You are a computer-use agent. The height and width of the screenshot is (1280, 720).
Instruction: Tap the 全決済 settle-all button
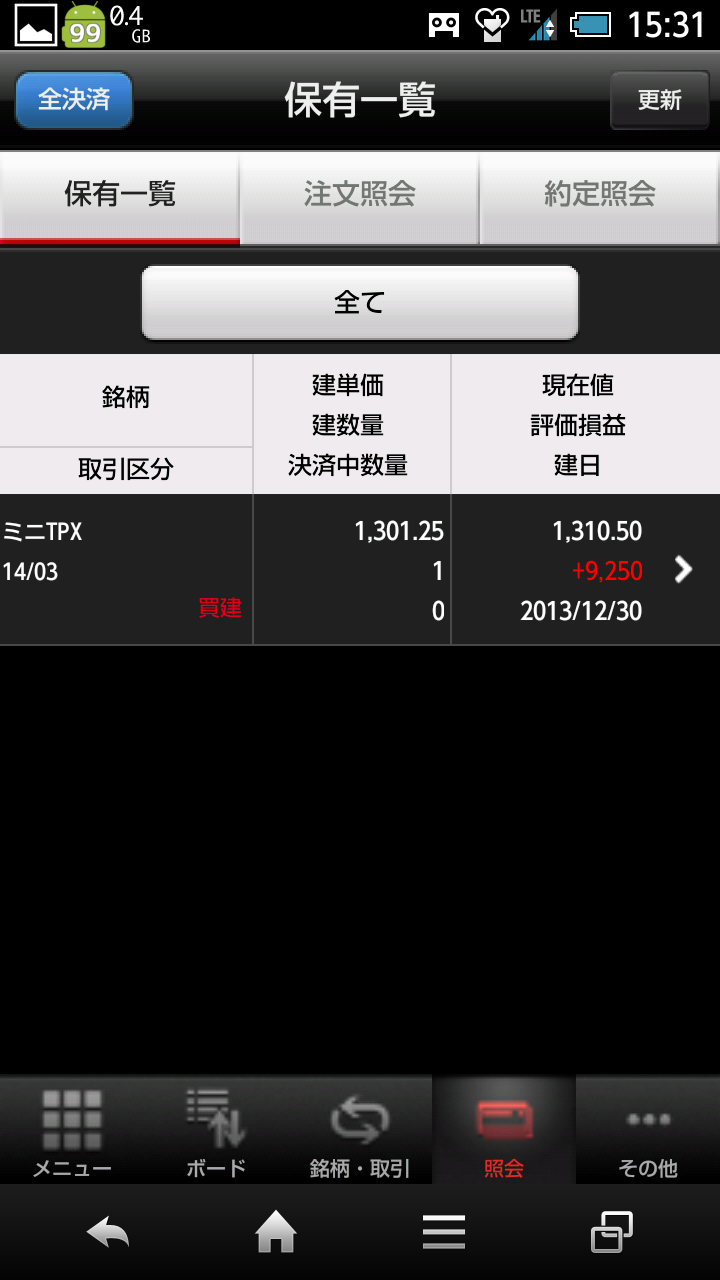(74, 100)
